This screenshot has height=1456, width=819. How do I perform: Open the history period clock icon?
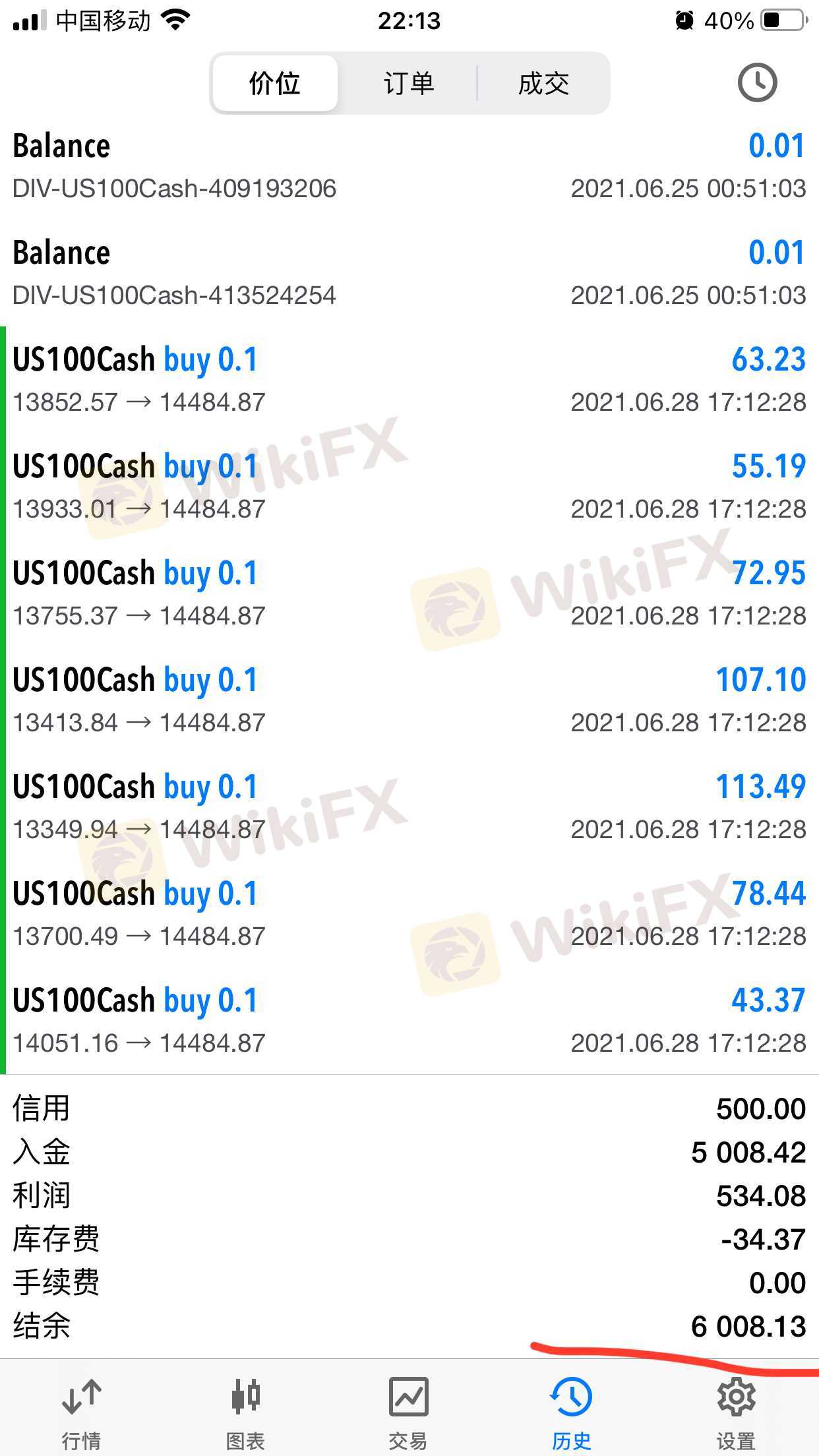click(x=756, y=83)
